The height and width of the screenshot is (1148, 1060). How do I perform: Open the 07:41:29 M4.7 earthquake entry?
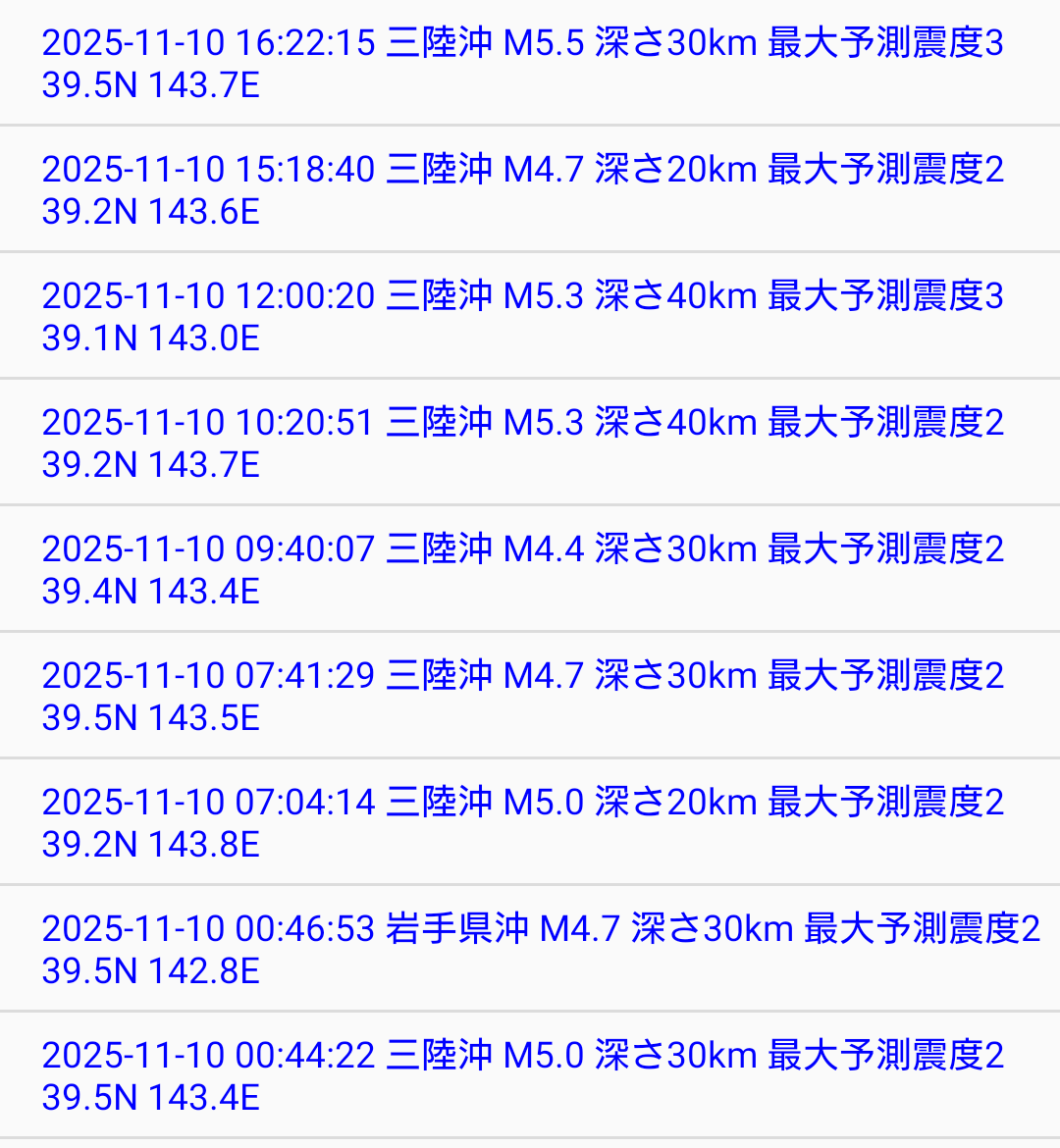click(x=522, y=697)
